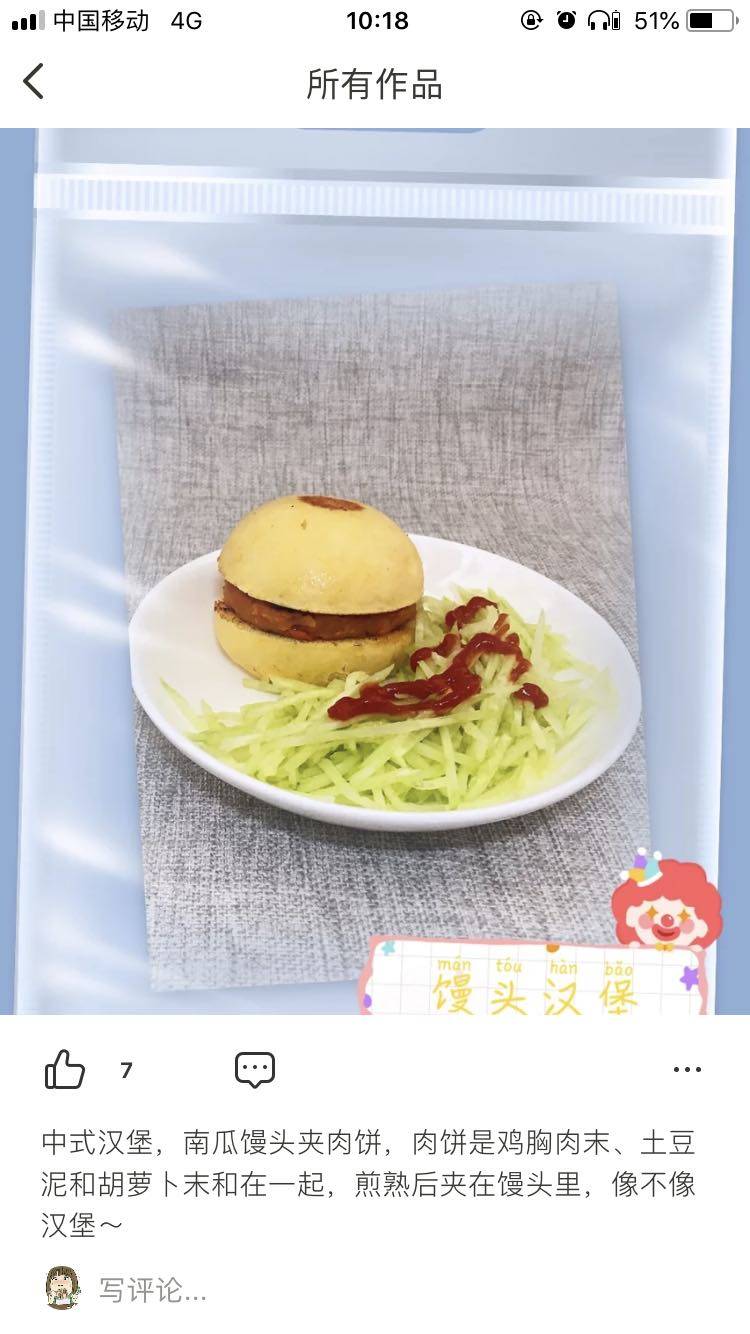Open the three-dot more options menu
Screen dimensions: 750x1334
coord(687,1070)
